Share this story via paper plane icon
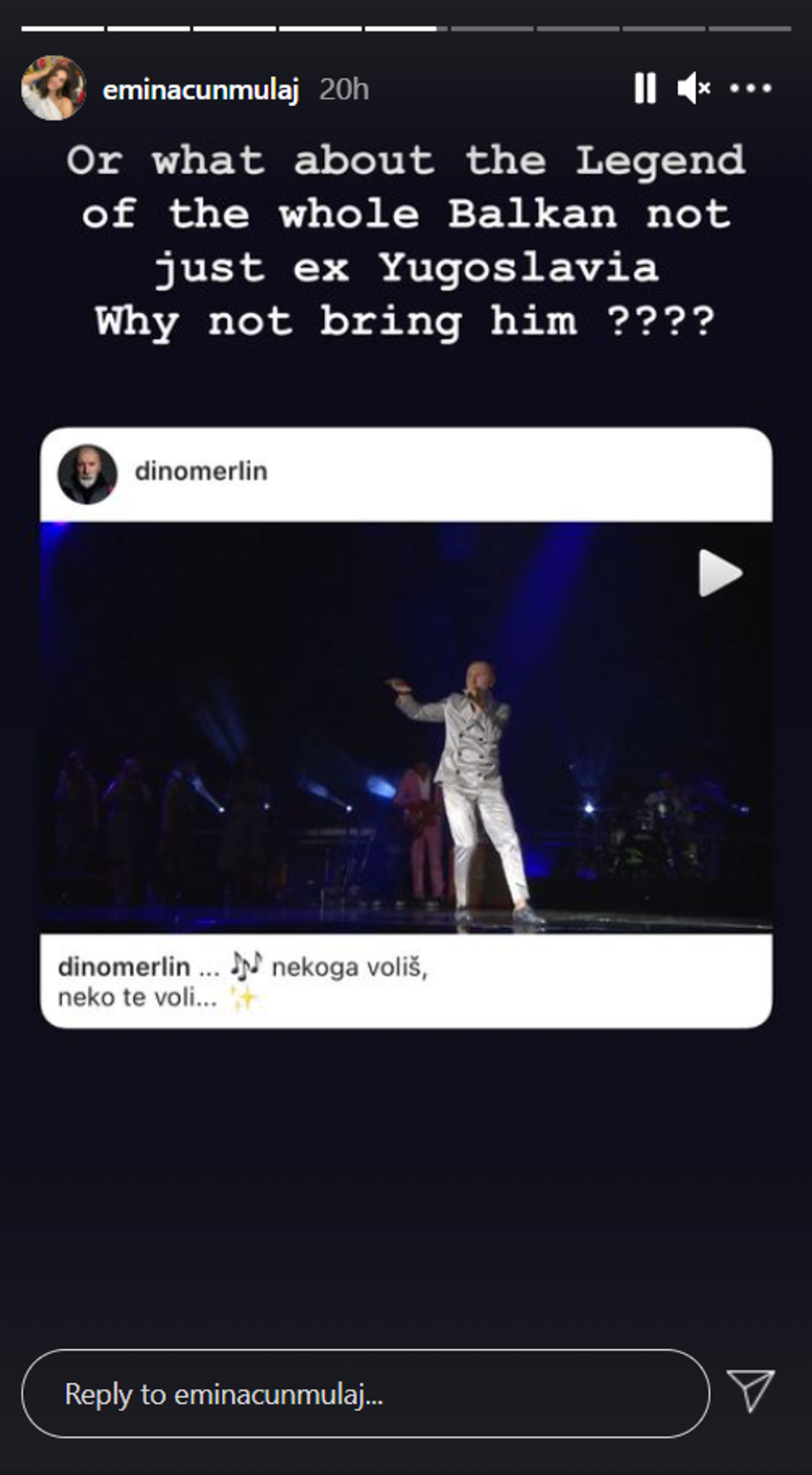 (751, 1390)
